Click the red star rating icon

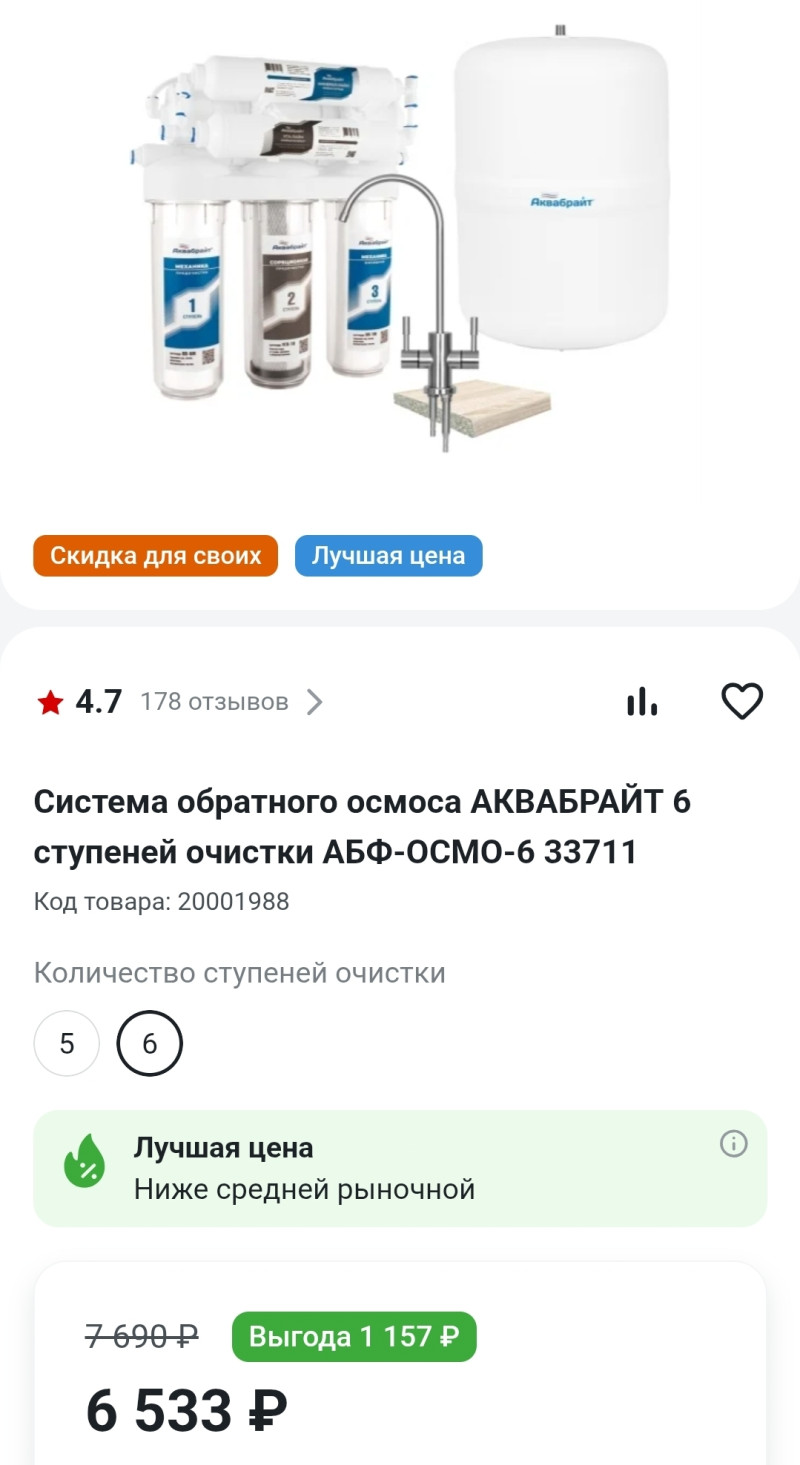pos(48,701)
